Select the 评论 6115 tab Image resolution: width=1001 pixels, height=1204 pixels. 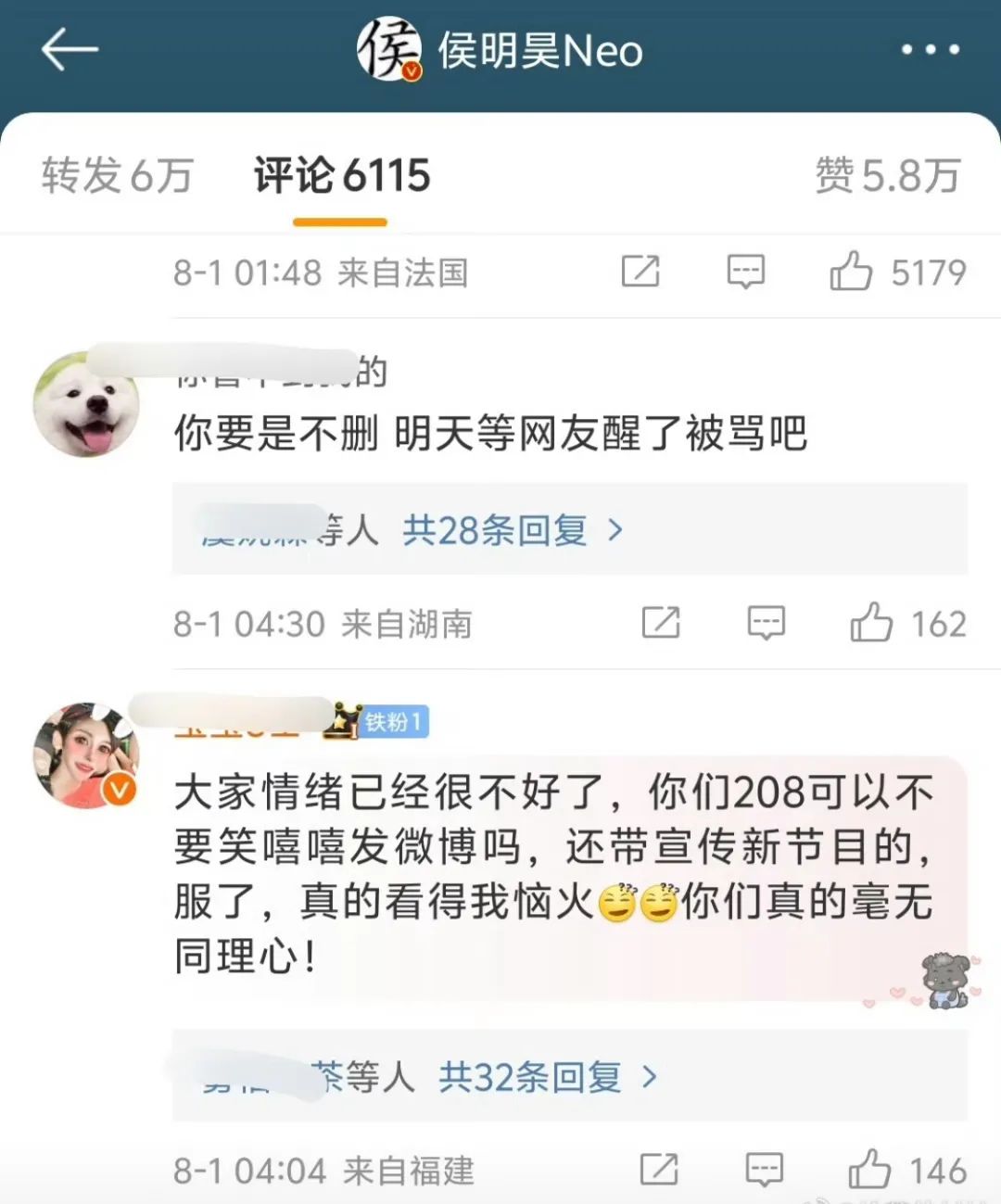(341, 176)
